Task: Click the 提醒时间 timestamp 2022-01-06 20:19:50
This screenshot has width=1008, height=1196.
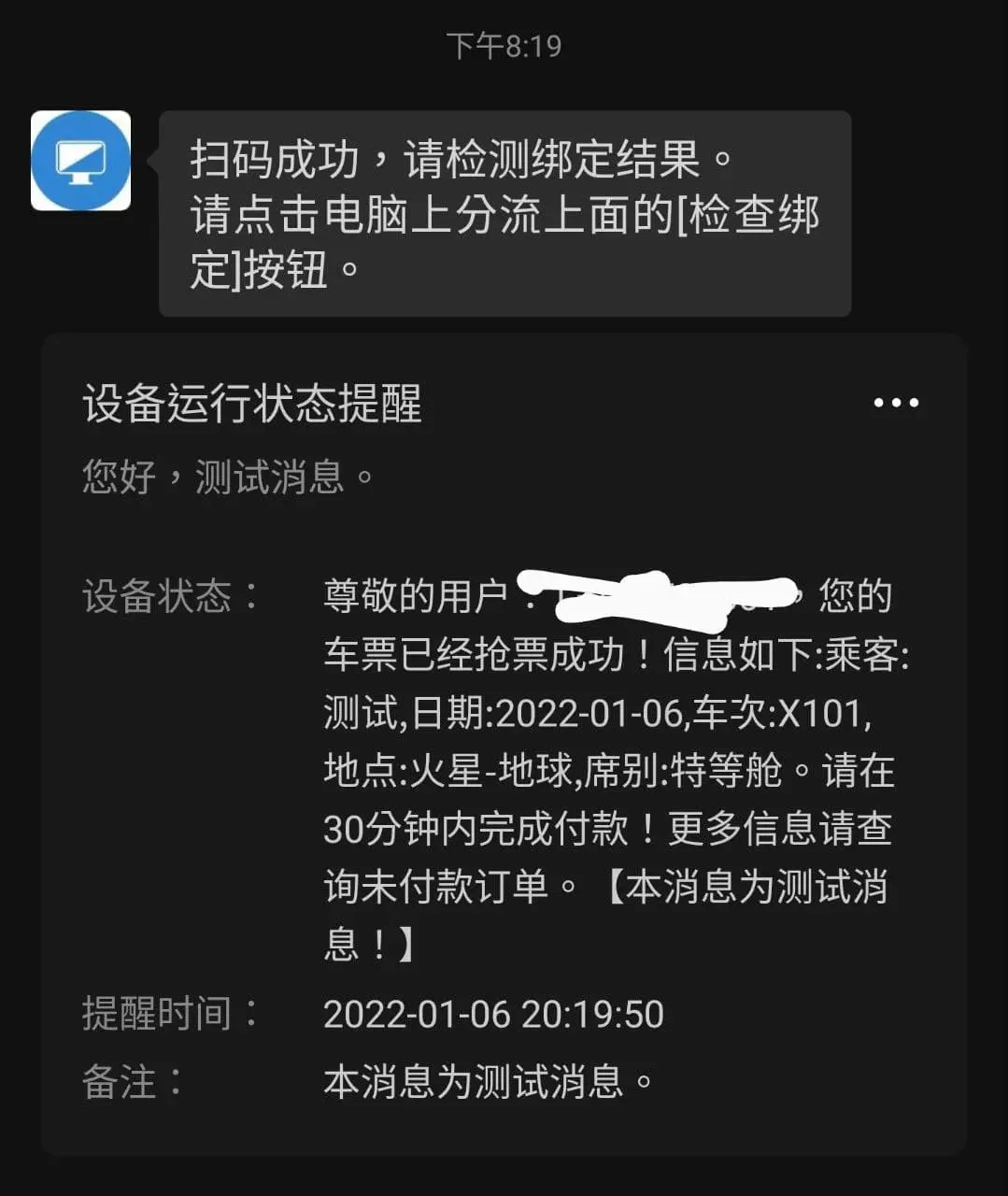Action: pyautogui.click(x=492, y=1014)
